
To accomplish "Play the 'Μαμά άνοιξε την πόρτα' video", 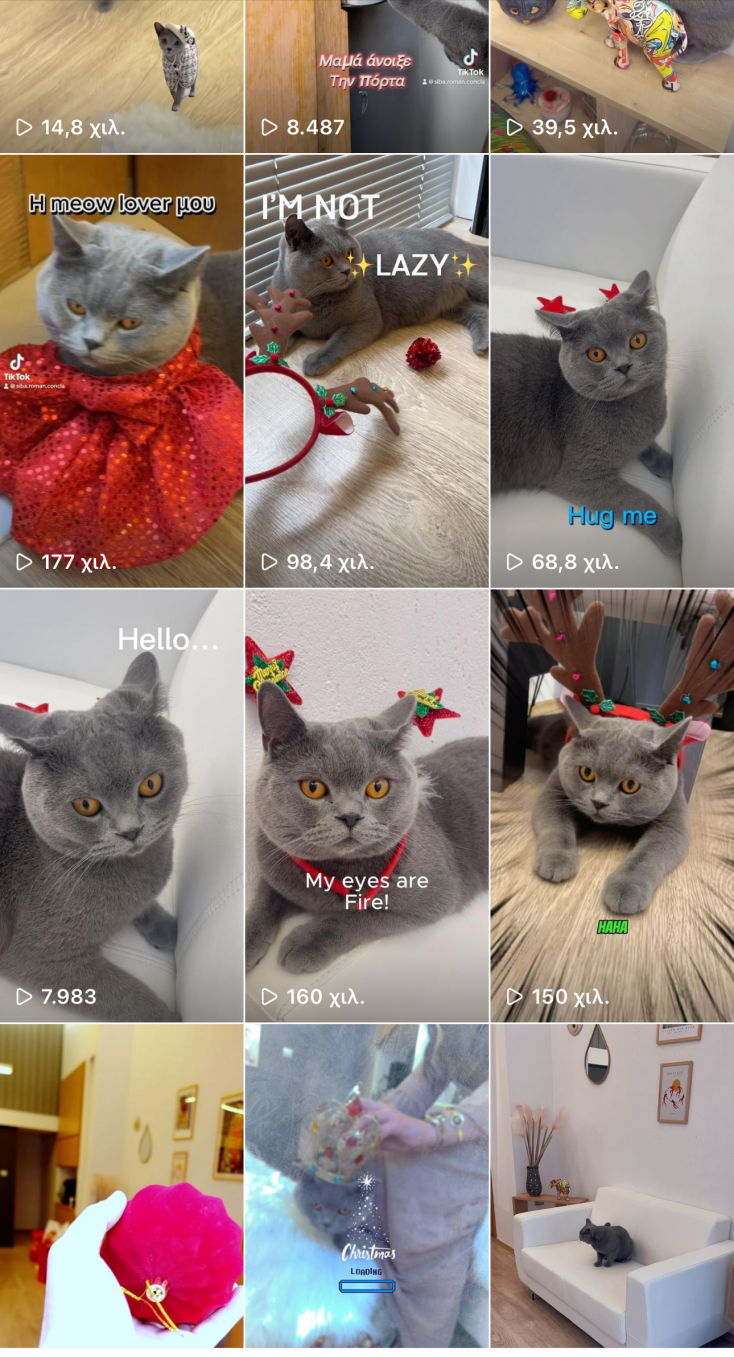I will pos(366,75).
